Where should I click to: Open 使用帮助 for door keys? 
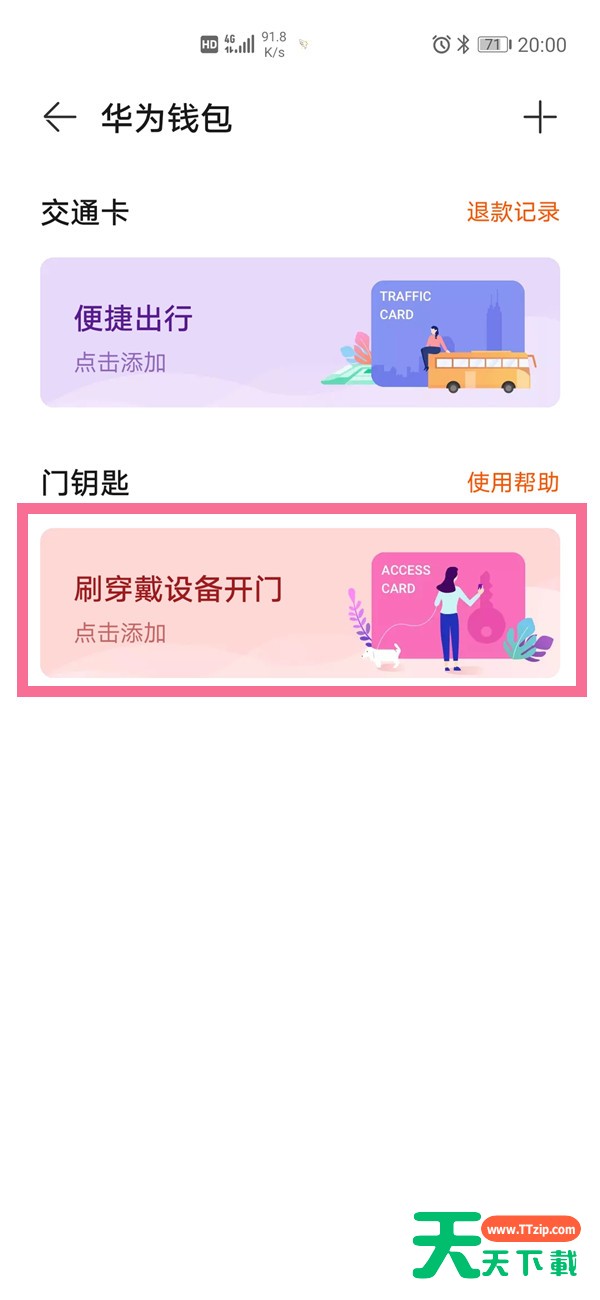(x=513, y=482)
